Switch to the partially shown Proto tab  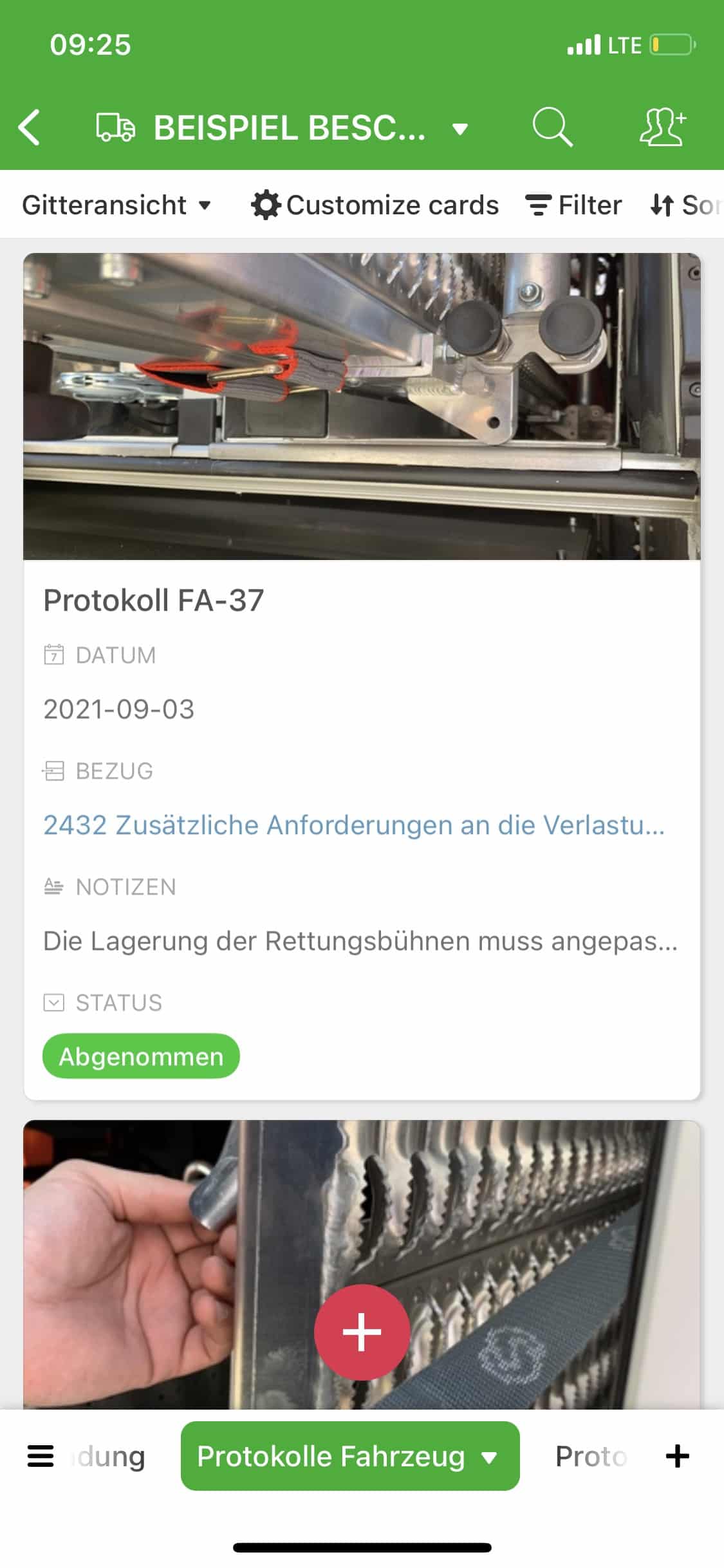(x=591, y=1456)
